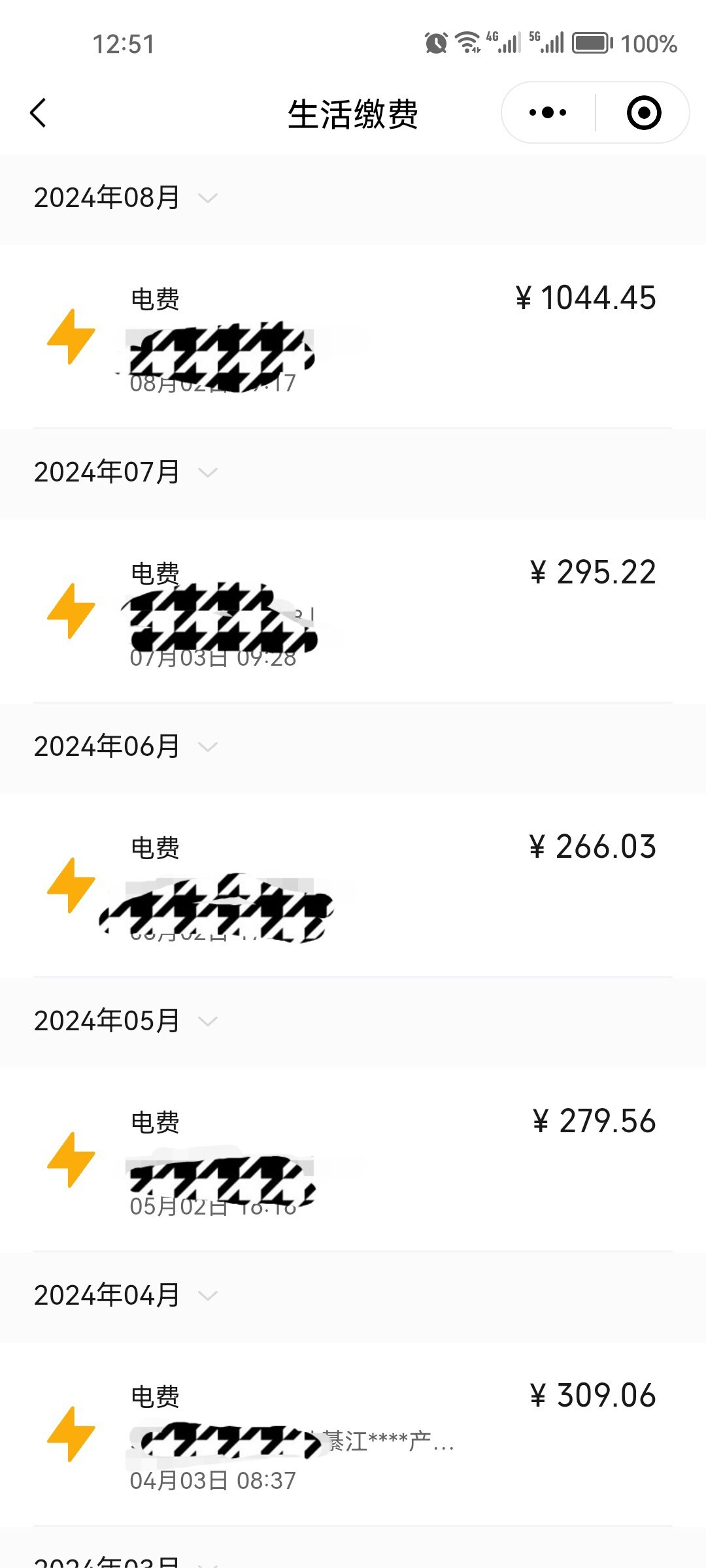Close the mini program with the circle button
Image resolution: width=706 pixels, height=1568 pixels.
tap(644, 113)
